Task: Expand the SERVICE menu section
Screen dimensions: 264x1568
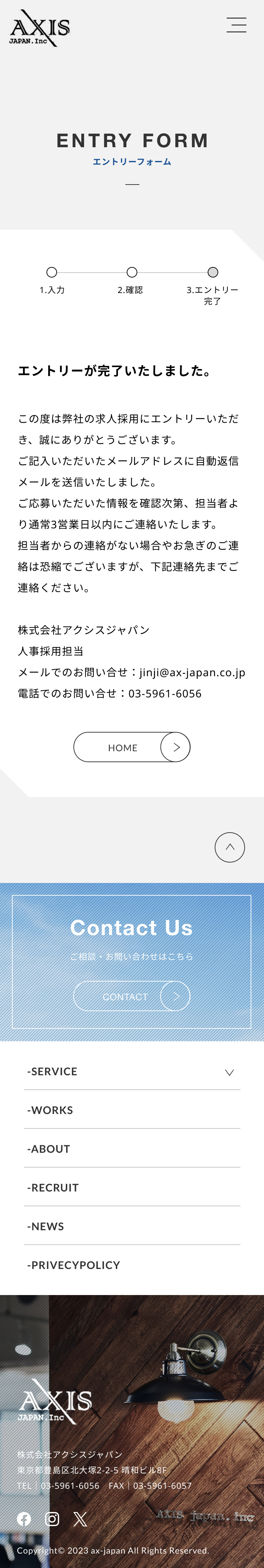Action: (x=229, y=1072)
